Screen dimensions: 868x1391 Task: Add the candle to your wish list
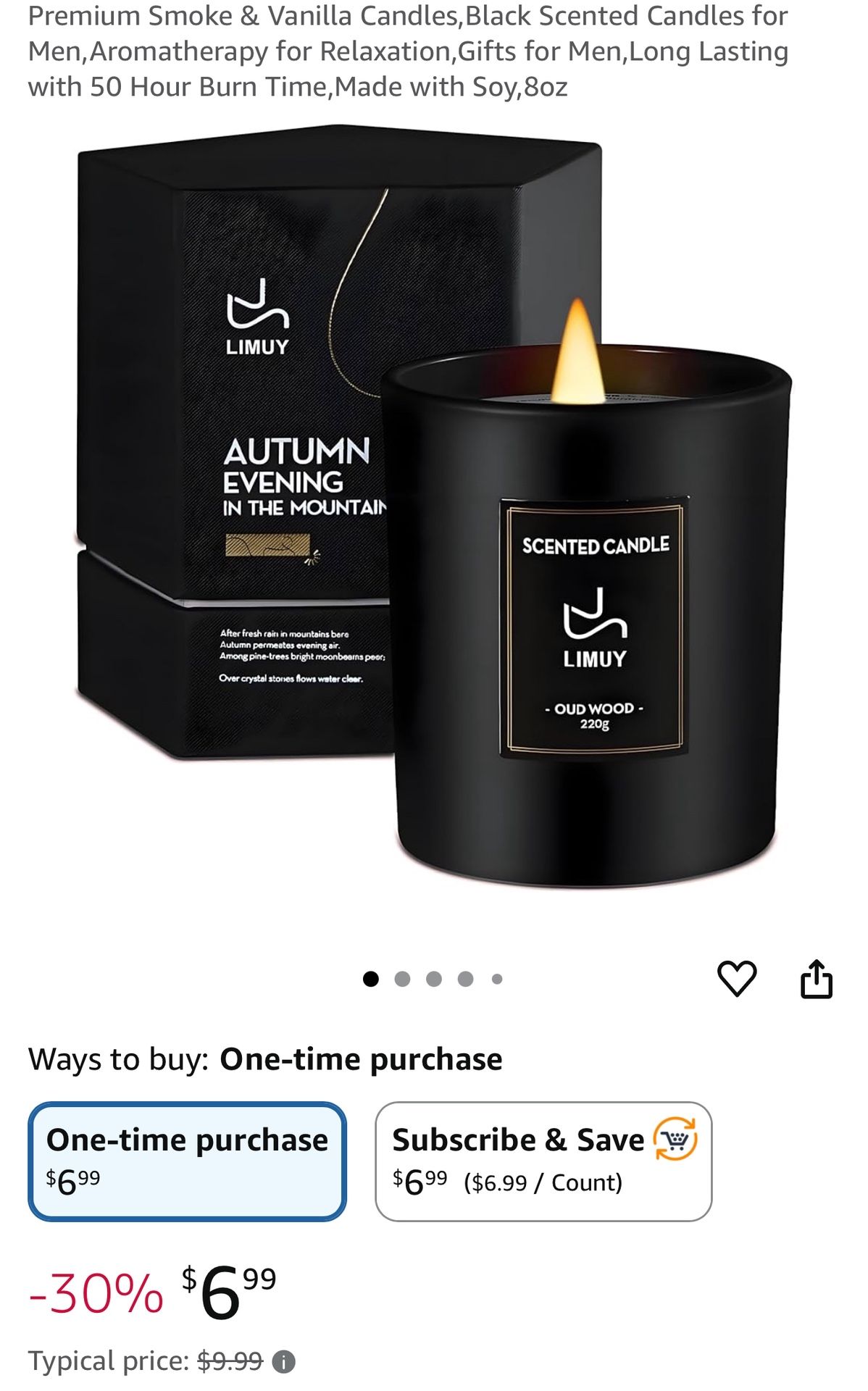point(736,979)
